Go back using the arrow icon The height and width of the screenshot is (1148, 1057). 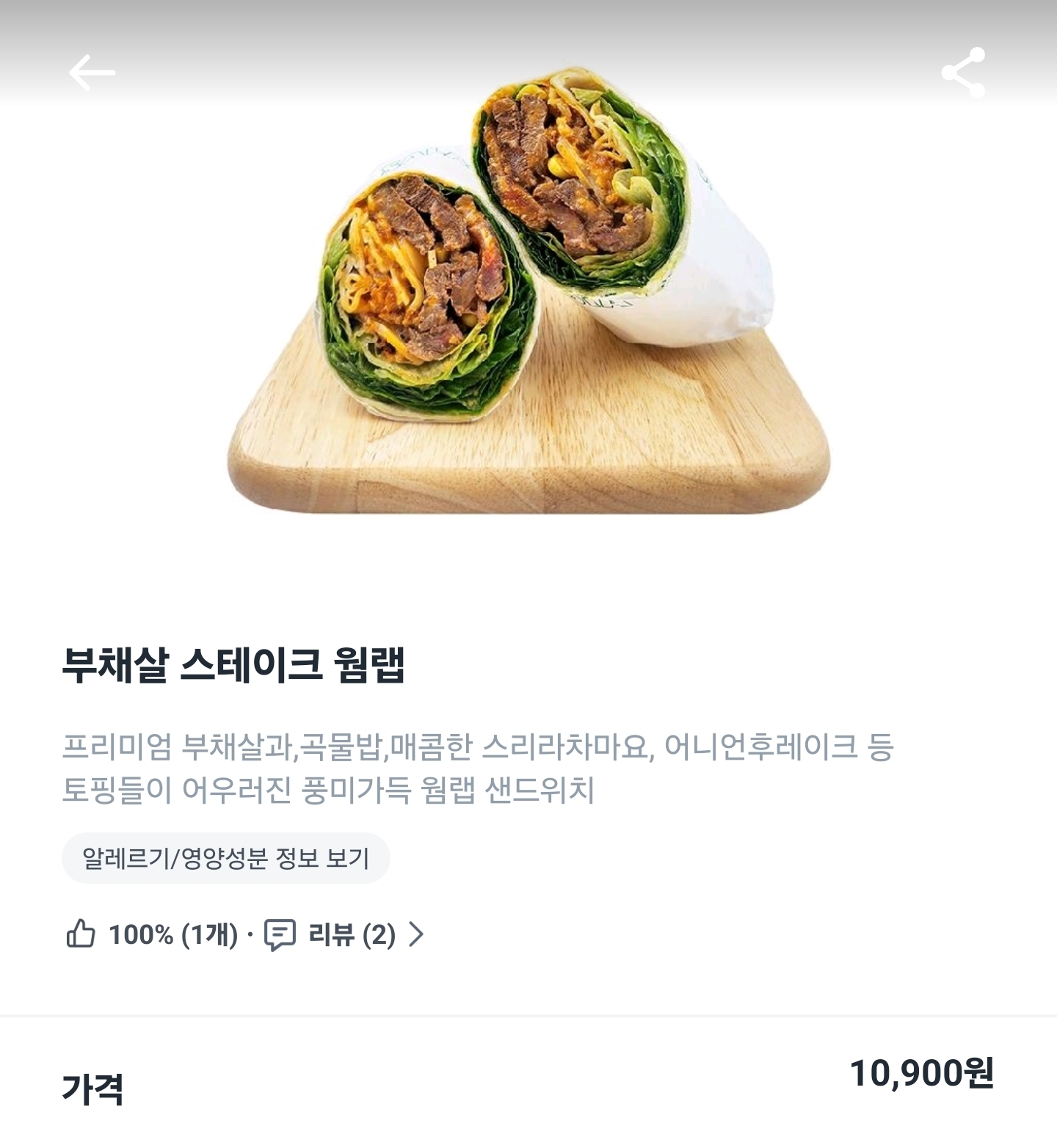tap(92, 73)
